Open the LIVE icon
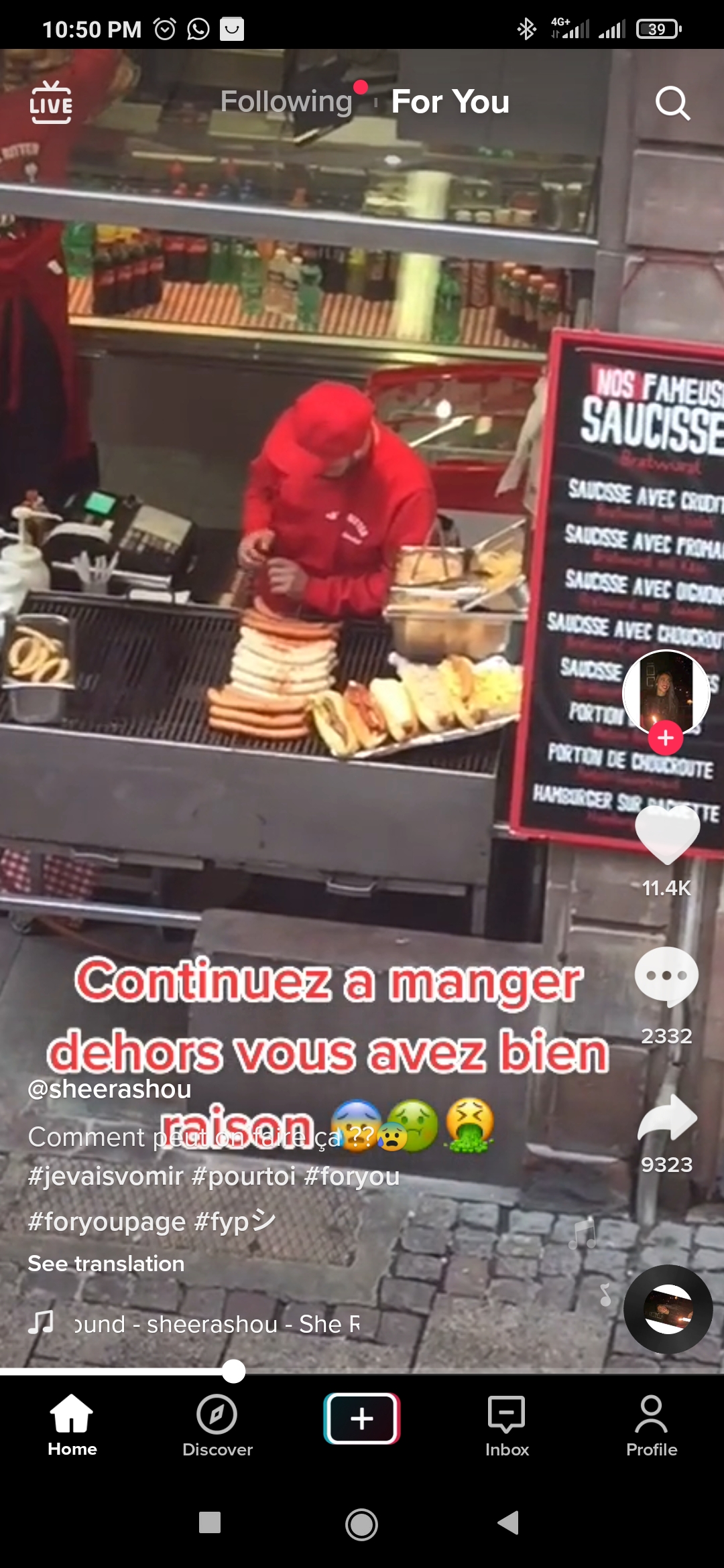Image resolution: width=724 pixels, height=1568 pixels. coord(51,103)
